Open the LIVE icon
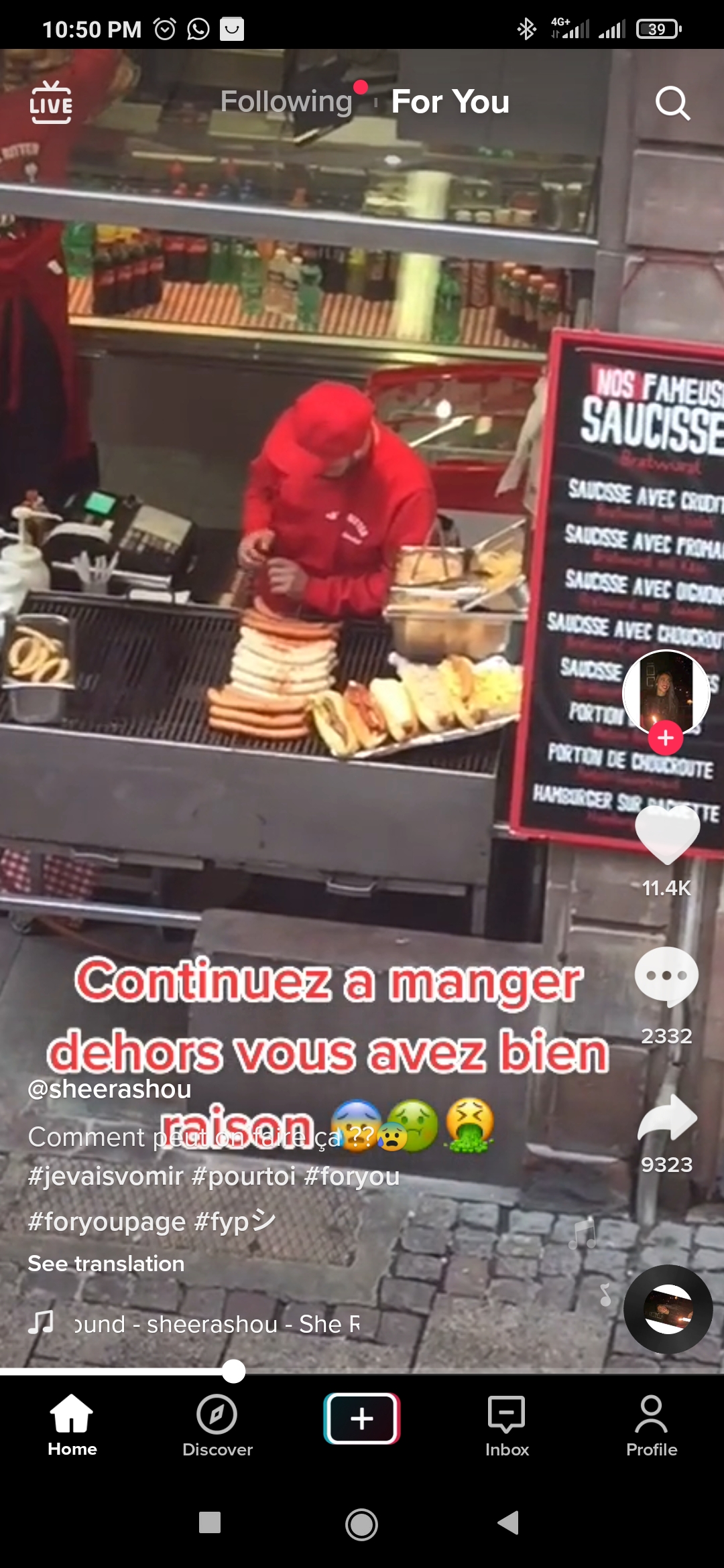Image resolution: width=724 pixels, height=1568 pixels. coord(51,103)
